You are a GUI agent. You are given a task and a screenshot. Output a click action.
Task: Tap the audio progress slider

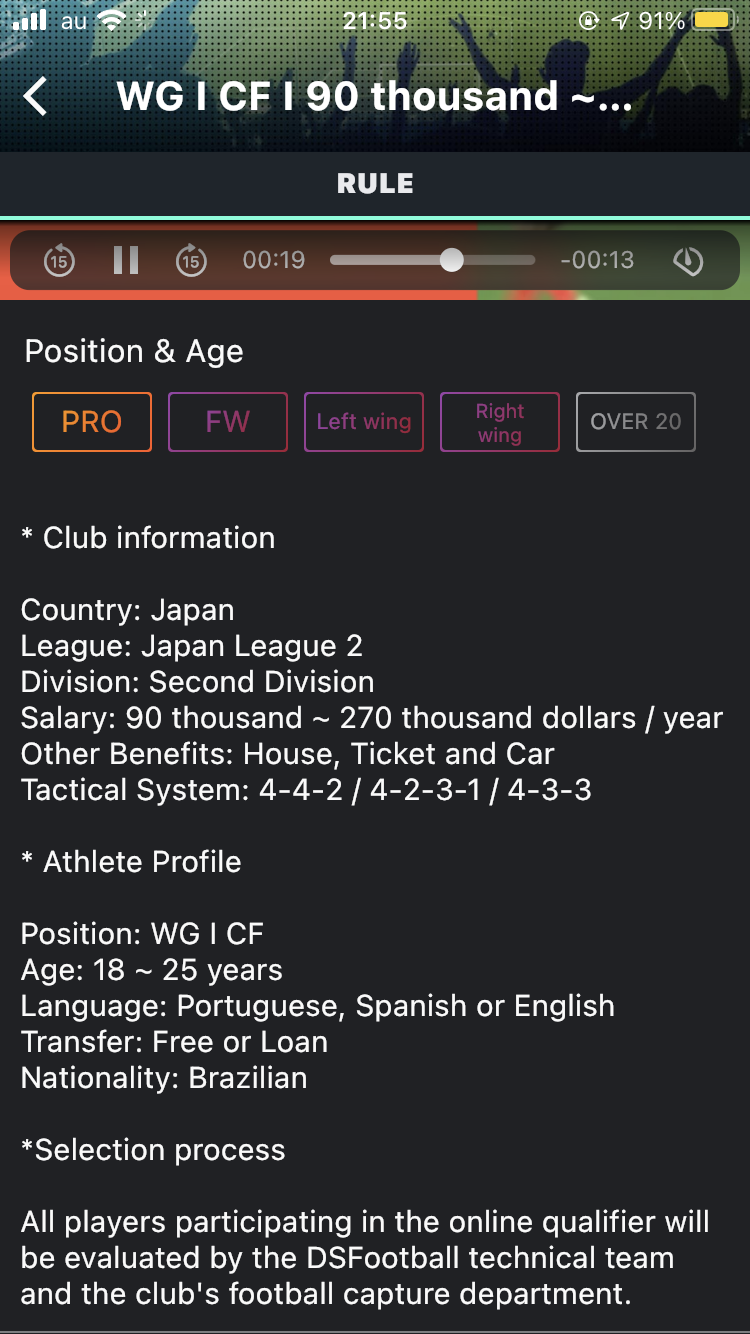433,260
